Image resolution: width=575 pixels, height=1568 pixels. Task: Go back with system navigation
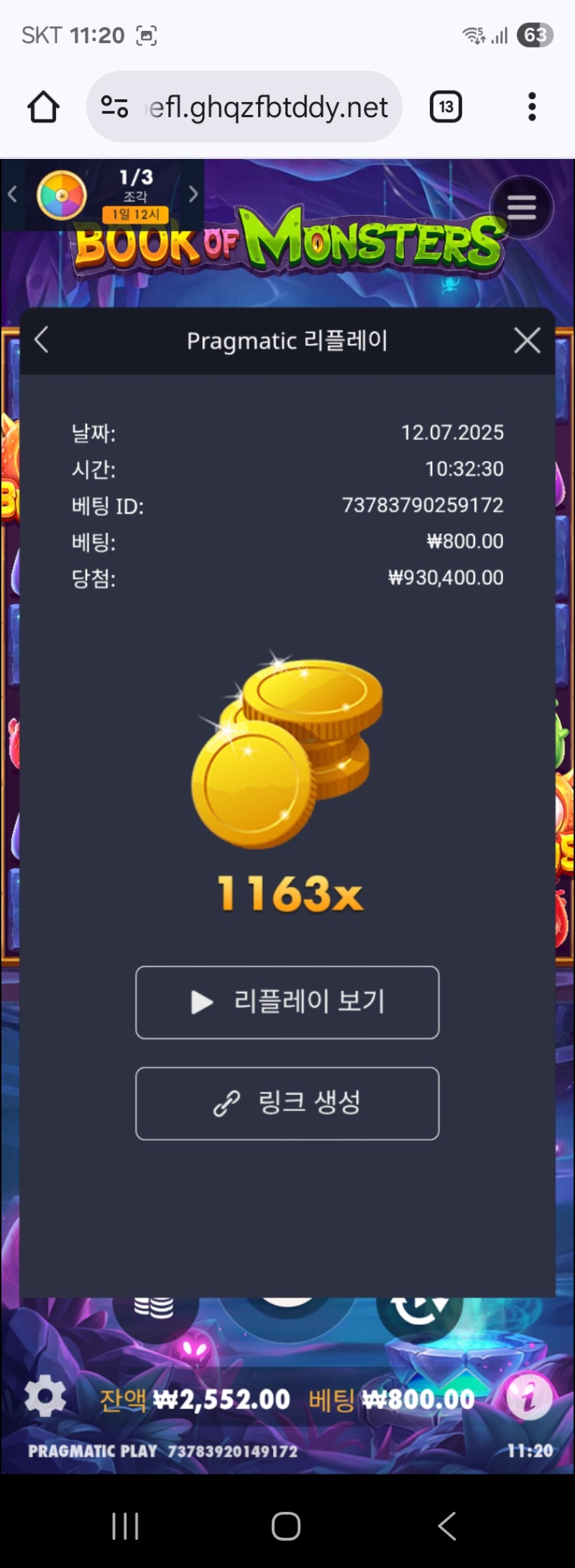tap(446, 1525)
